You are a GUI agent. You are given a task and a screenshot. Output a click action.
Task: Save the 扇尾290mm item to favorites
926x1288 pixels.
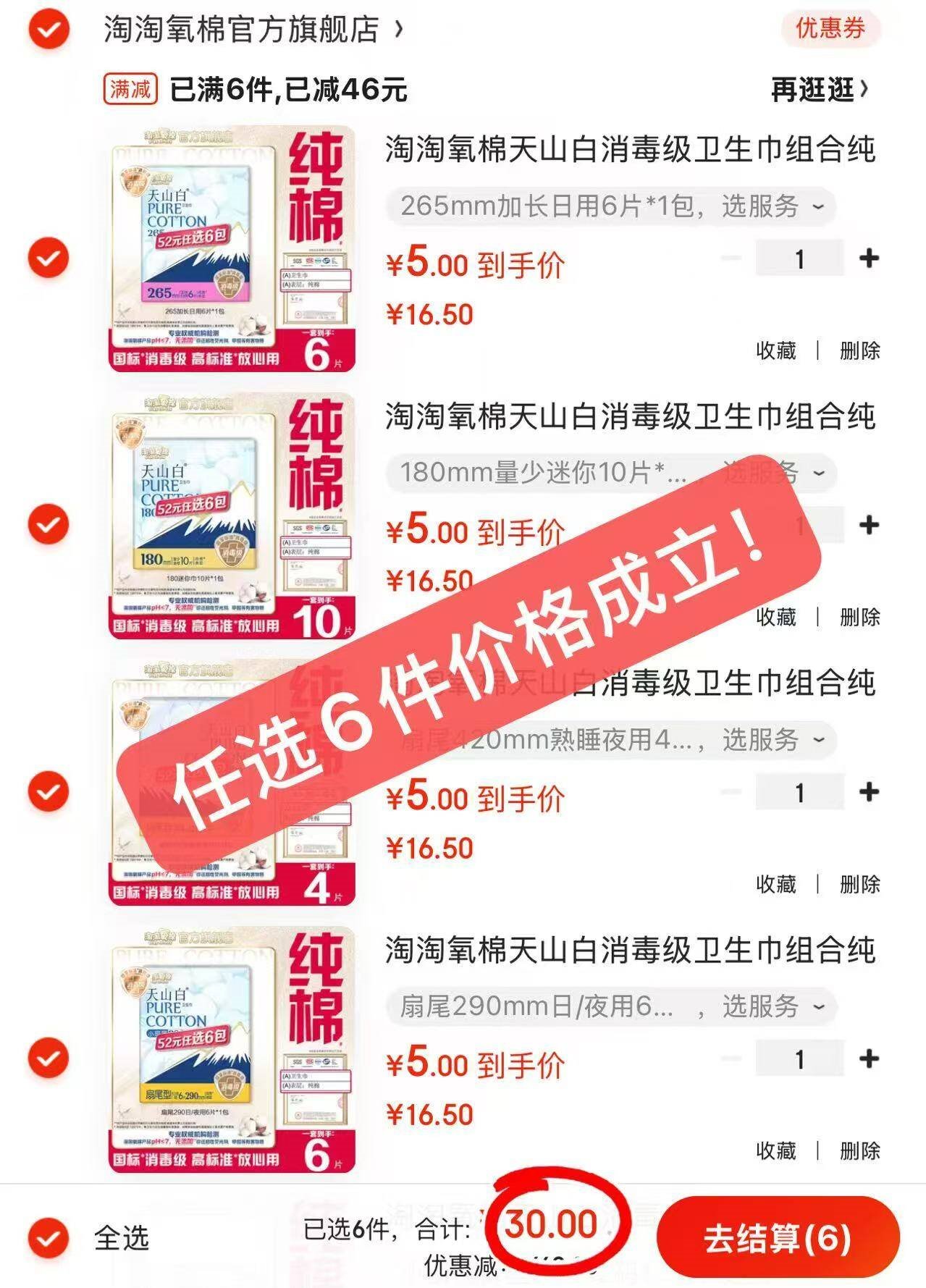click(775, 1150)
